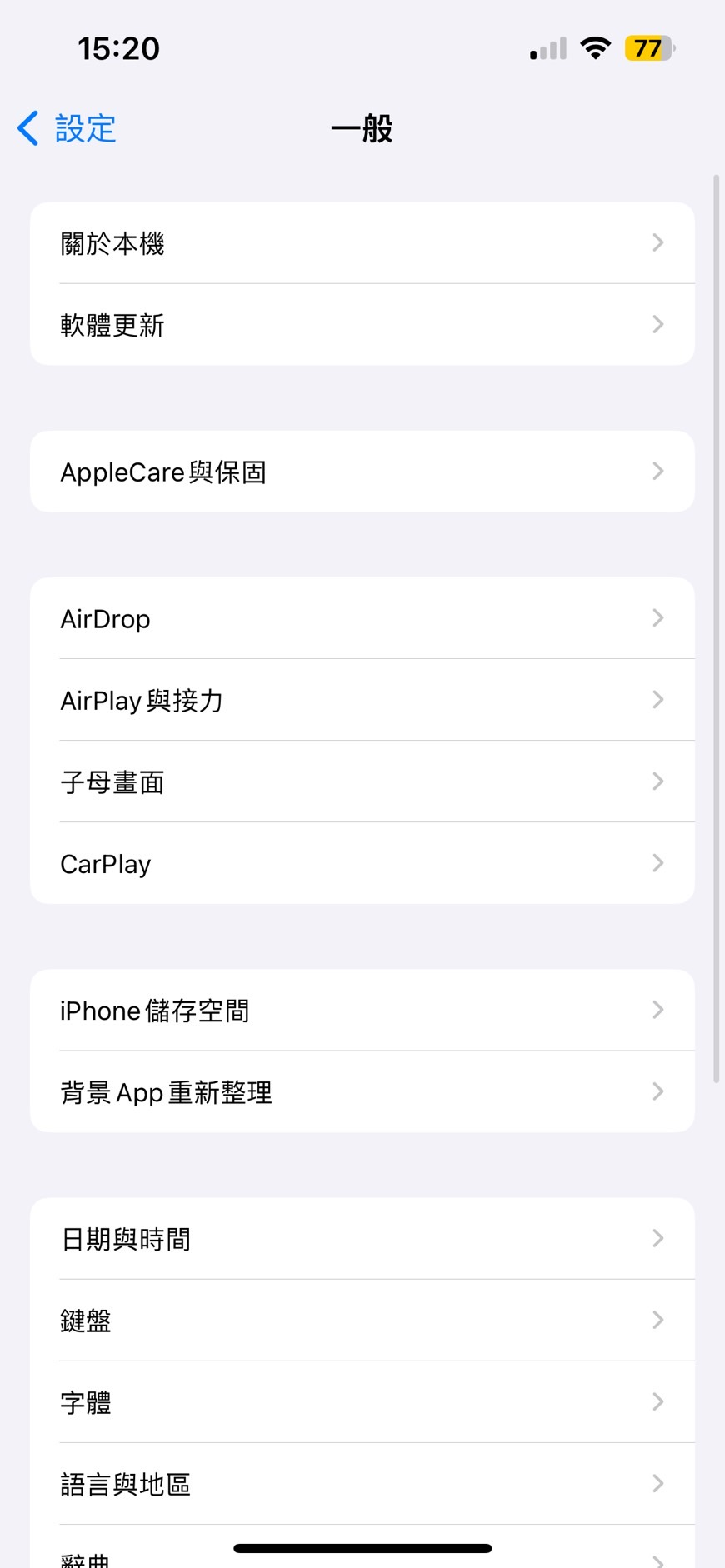Open AirDrop settings
The image size is (725, 1568).
[x=362, y=618]
